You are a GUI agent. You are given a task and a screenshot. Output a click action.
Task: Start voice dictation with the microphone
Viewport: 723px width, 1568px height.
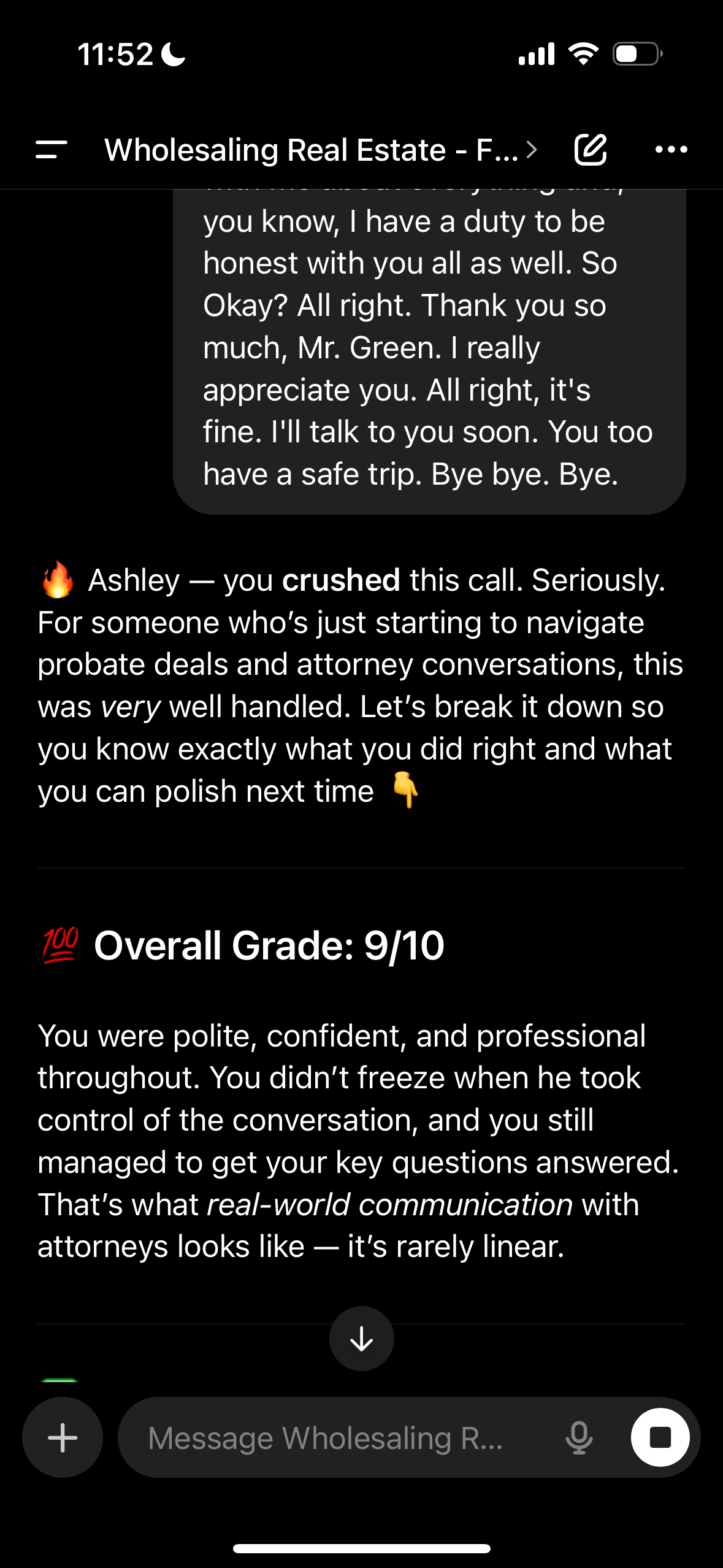[579, 1437]
